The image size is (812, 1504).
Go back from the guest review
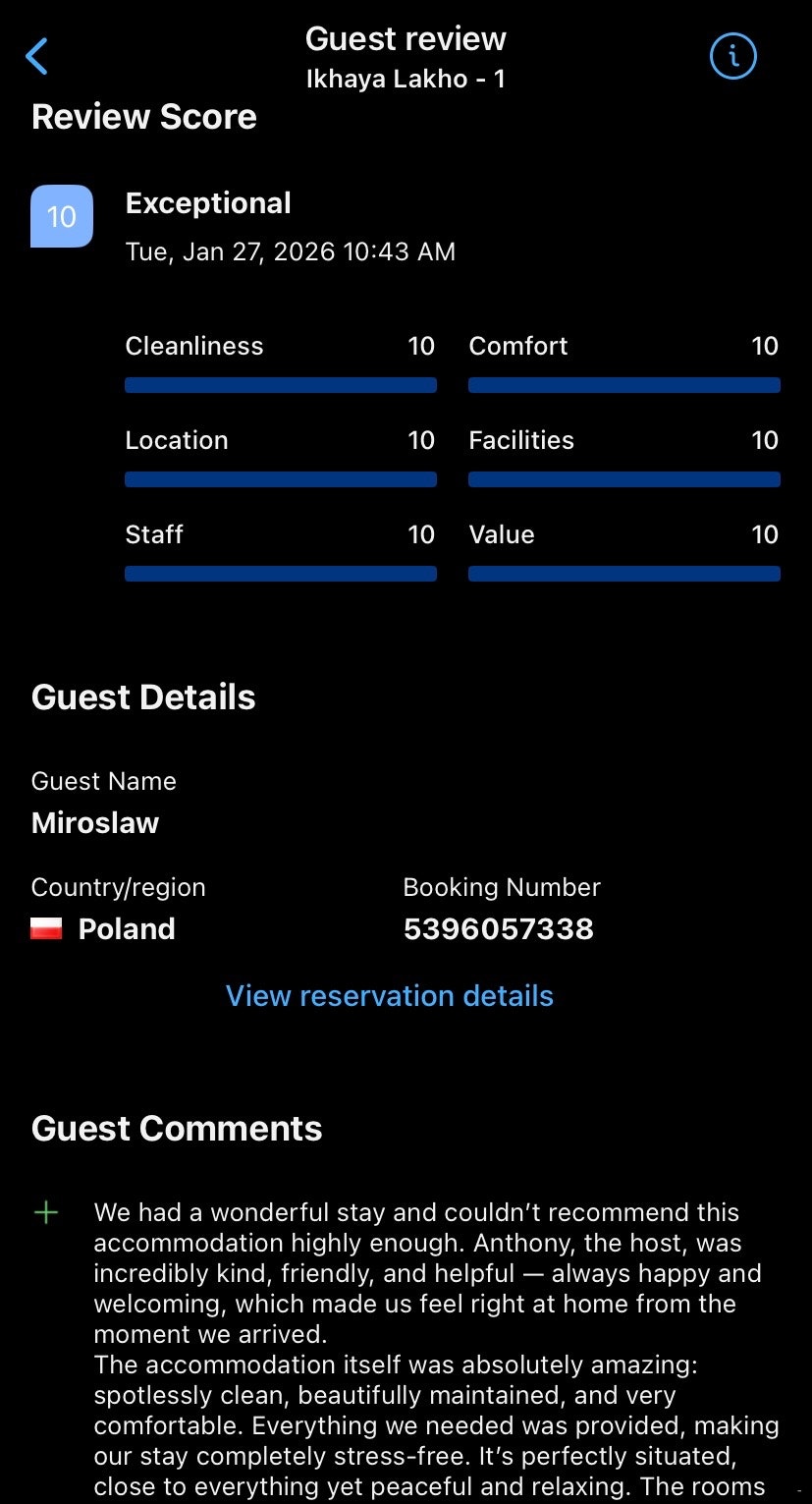pos(37,57)
